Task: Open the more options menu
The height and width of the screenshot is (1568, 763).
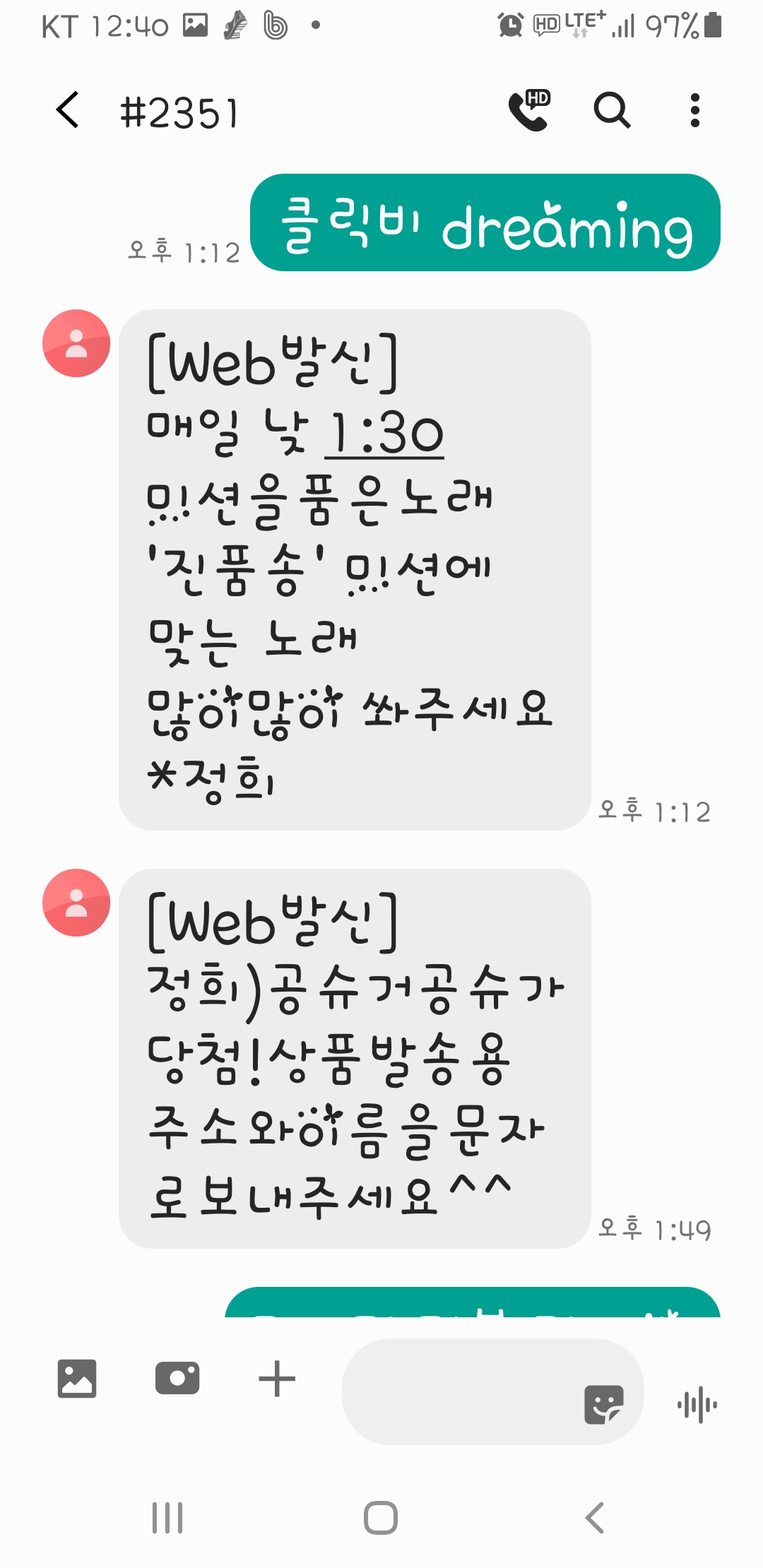Action: click(695, 110)
